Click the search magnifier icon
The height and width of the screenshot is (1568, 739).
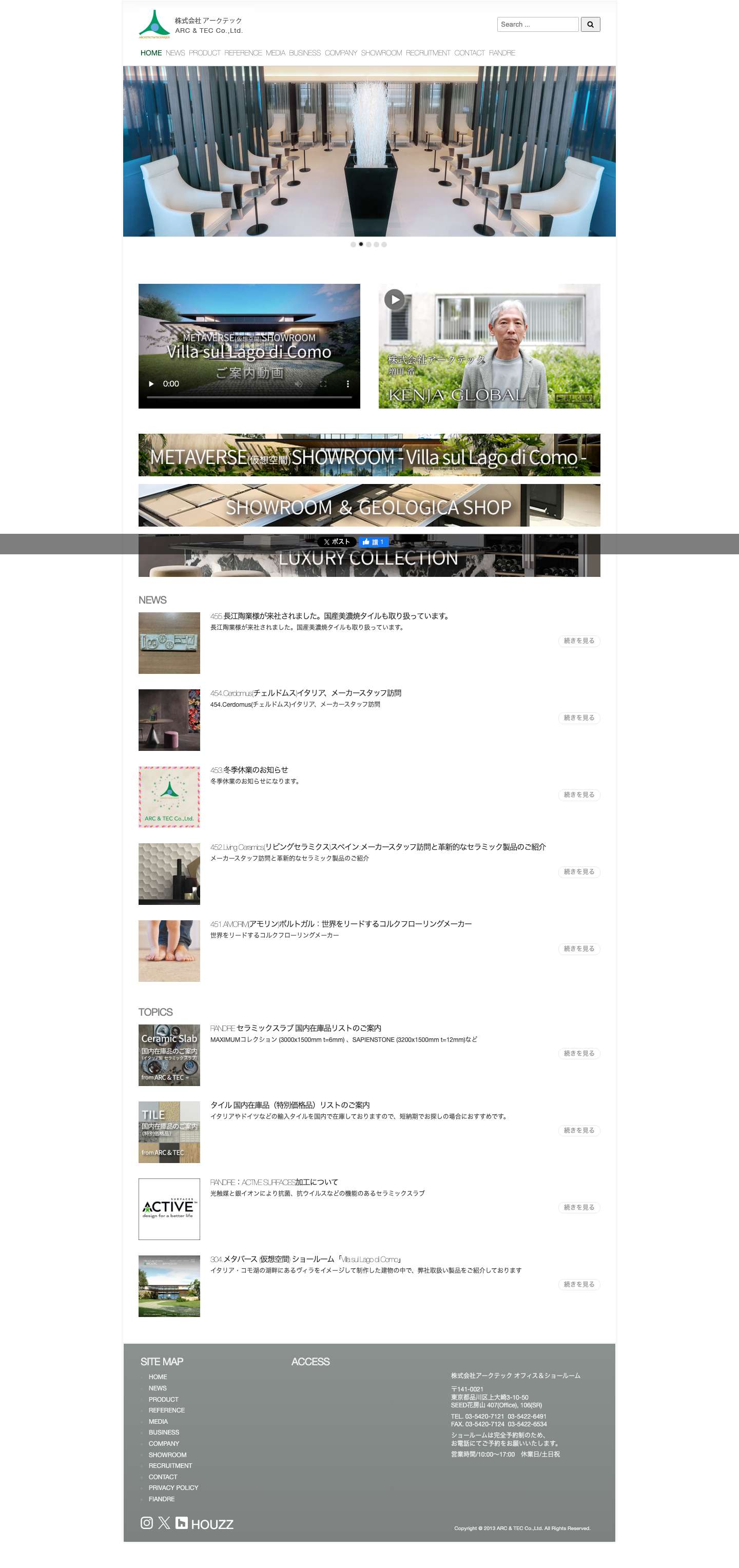590,24
